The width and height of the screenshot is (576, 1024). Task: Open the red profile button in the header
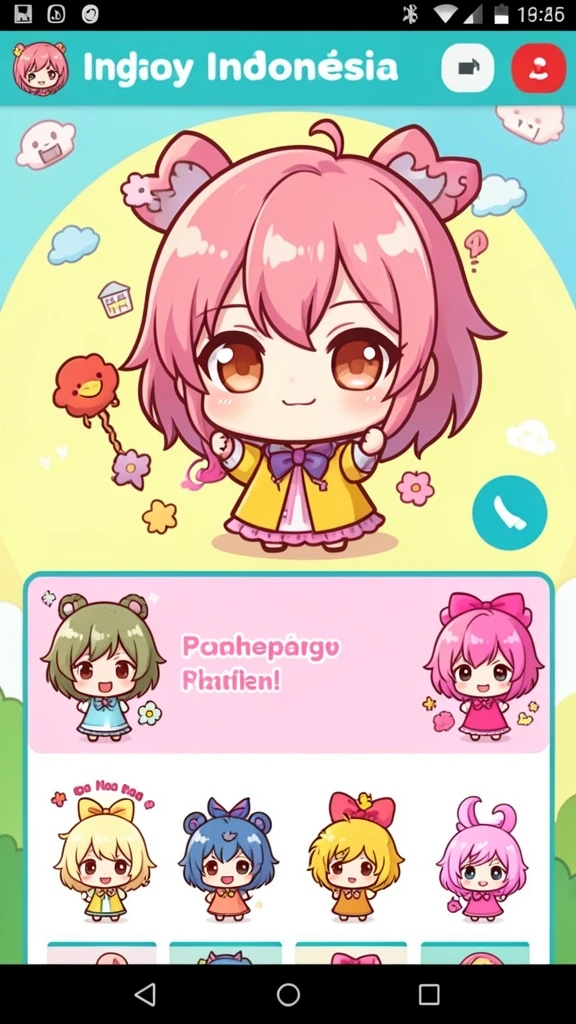tap(539, 68)
